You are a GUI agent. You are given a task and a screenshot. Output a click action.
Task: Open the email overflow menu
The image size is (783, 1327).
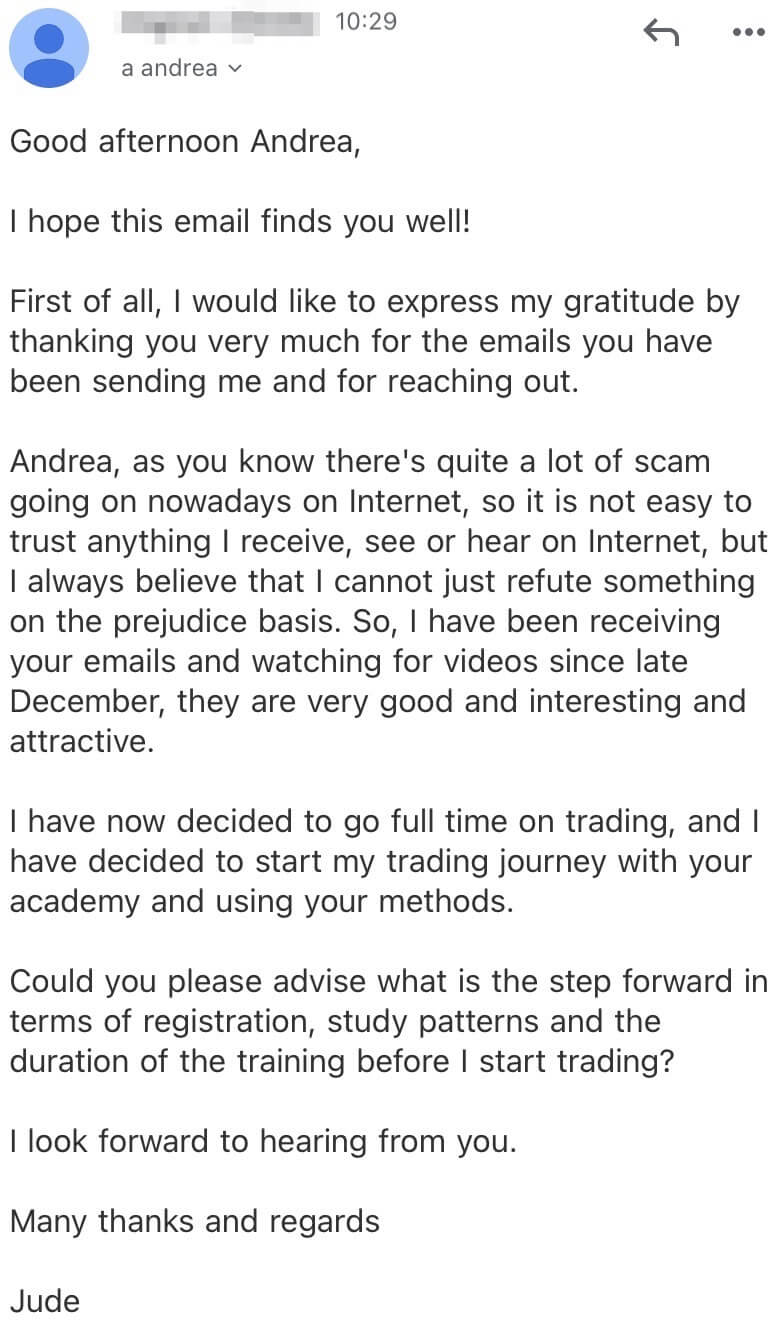(x=747, y=33)
